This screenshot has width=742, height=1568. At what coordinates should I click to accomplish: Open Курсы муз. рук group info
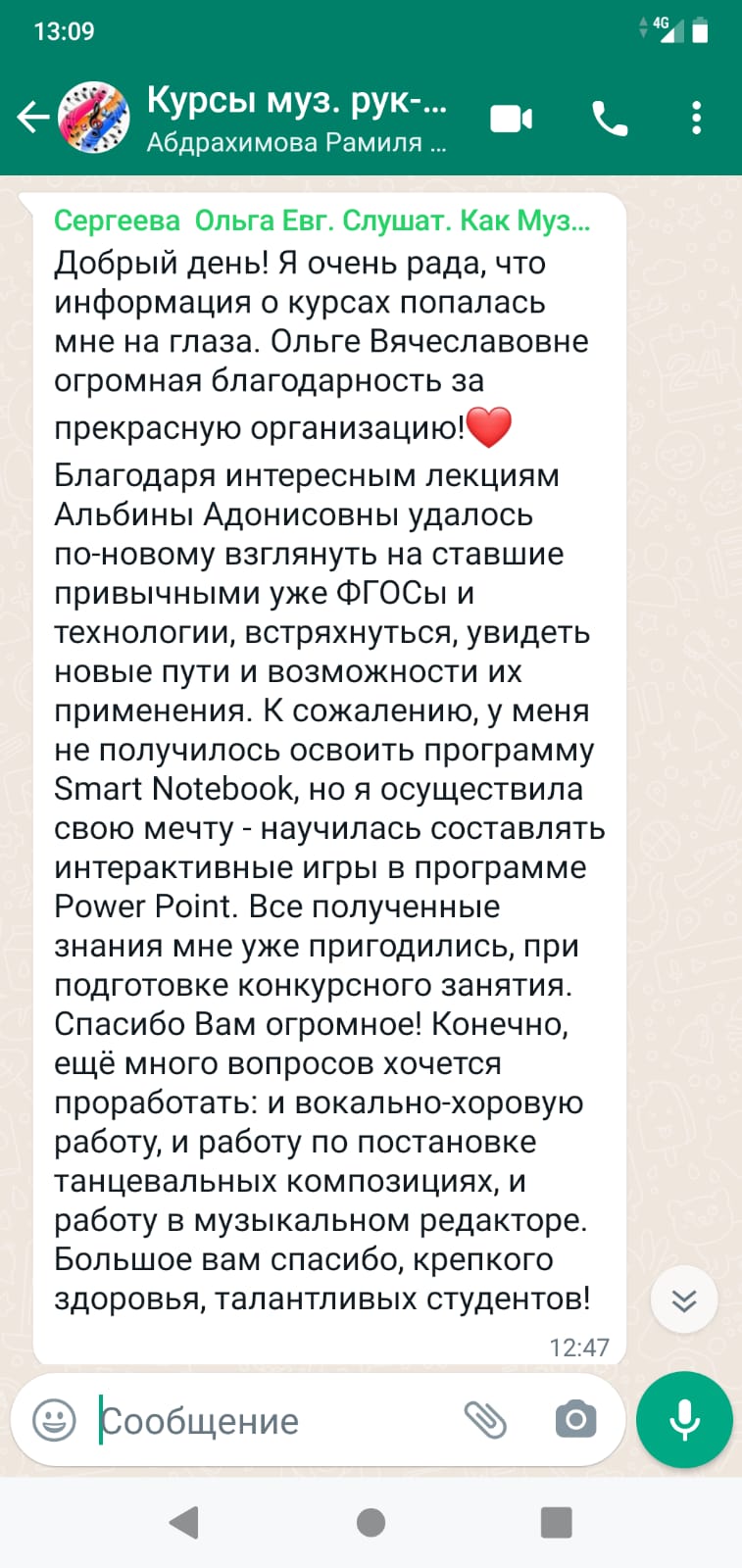pyautogui.click(x=295, y=118)
